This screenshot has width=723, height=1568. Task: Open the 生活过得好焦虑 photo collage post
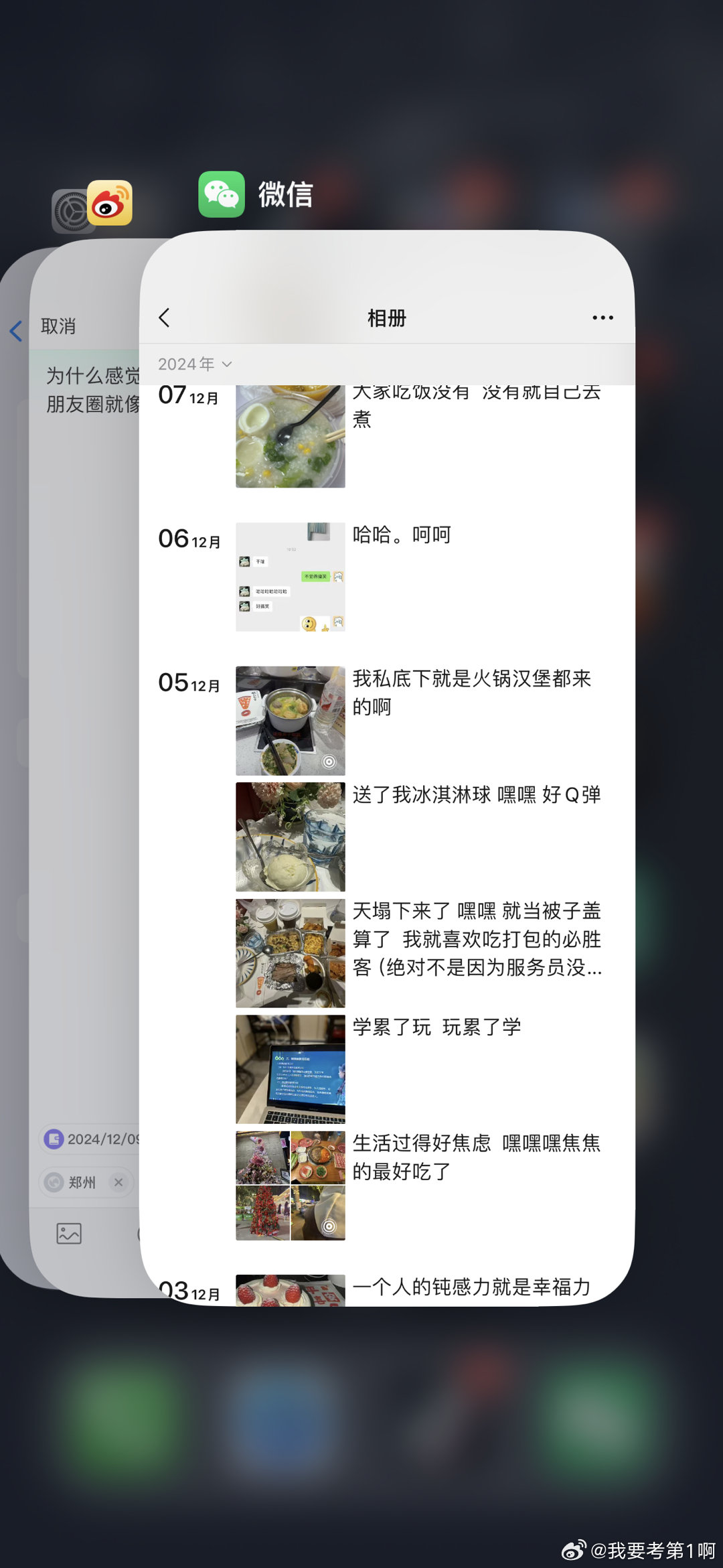[x=290, y=1186]
